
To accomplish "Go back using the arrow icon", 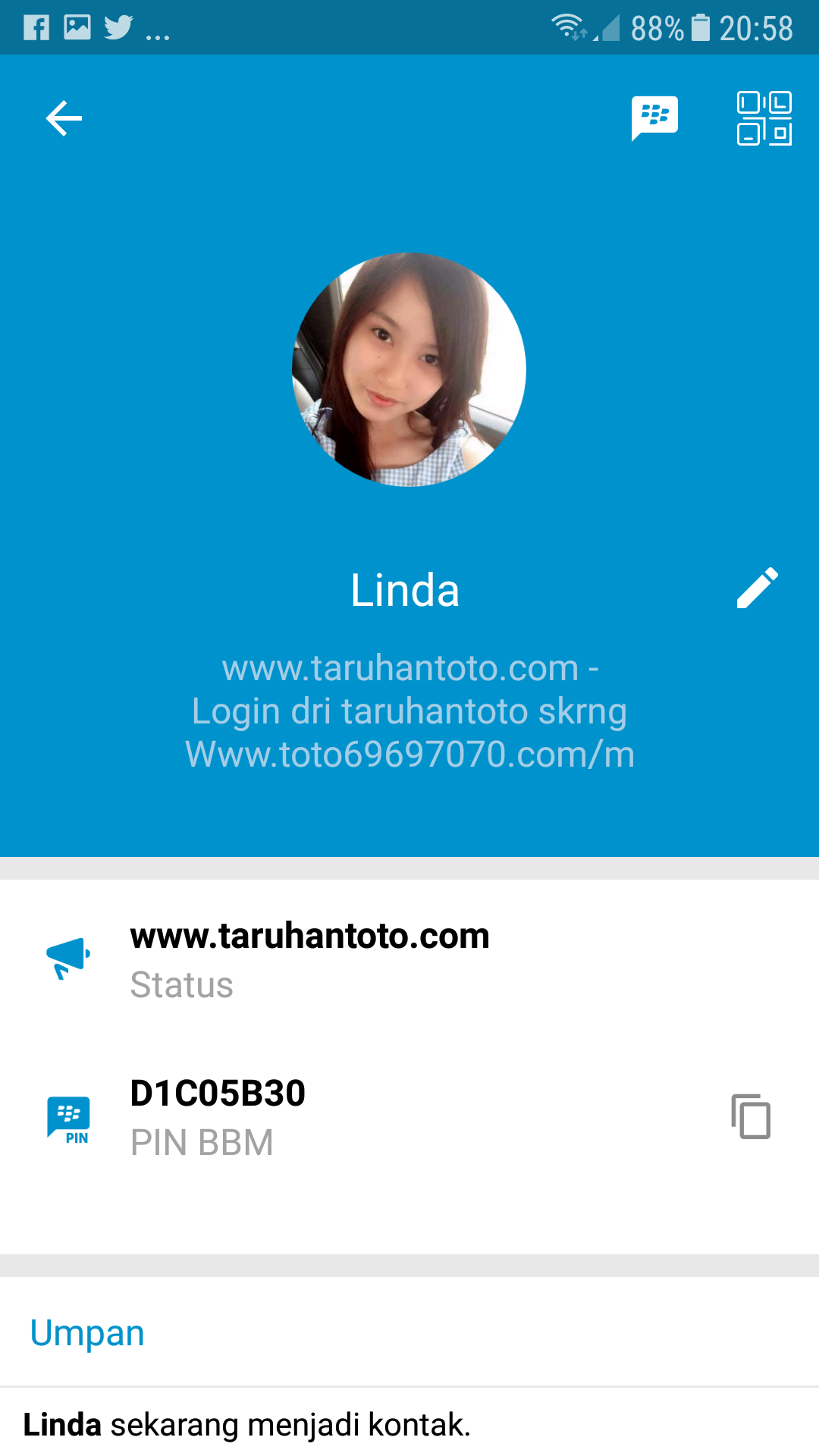I will [64, 119].
